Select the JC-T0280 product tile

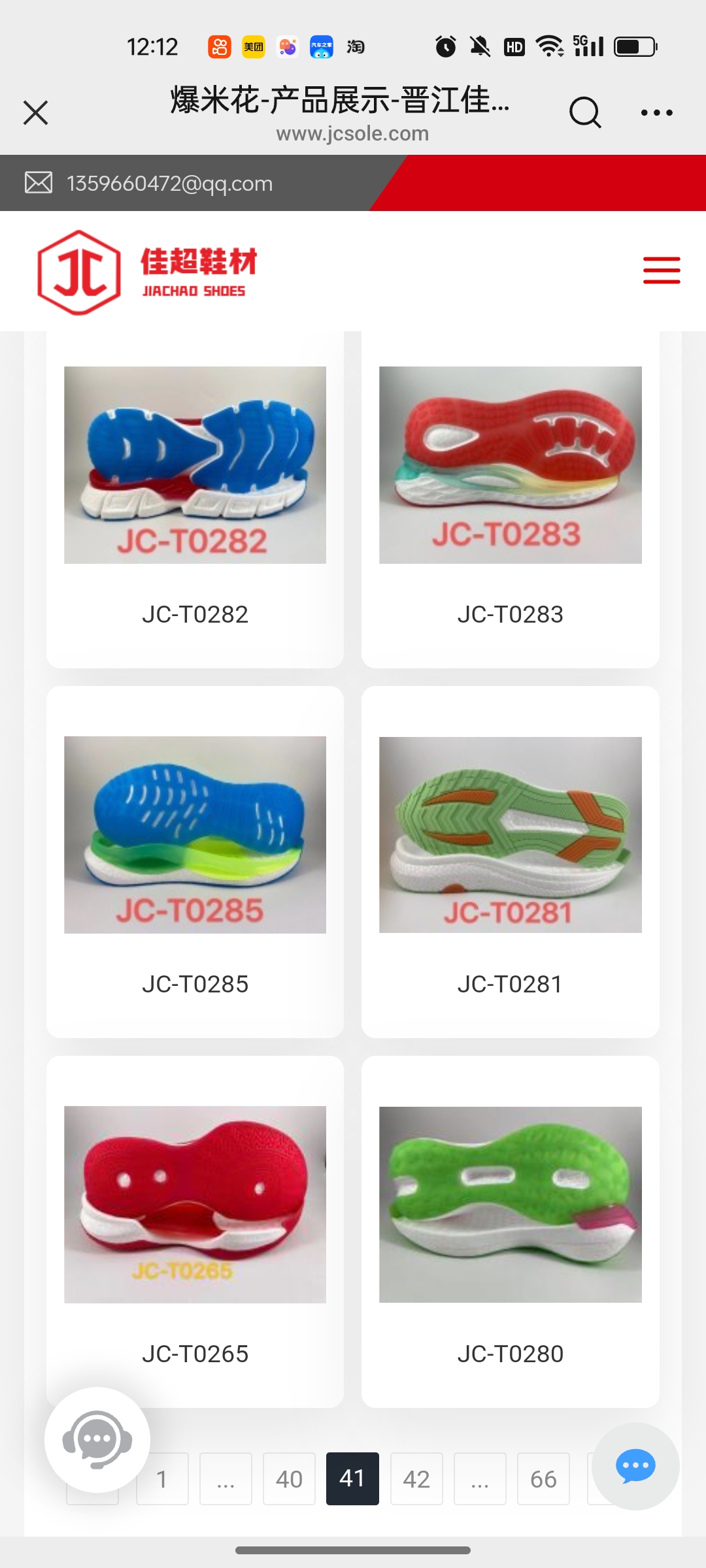click(x=510, y=1232)
